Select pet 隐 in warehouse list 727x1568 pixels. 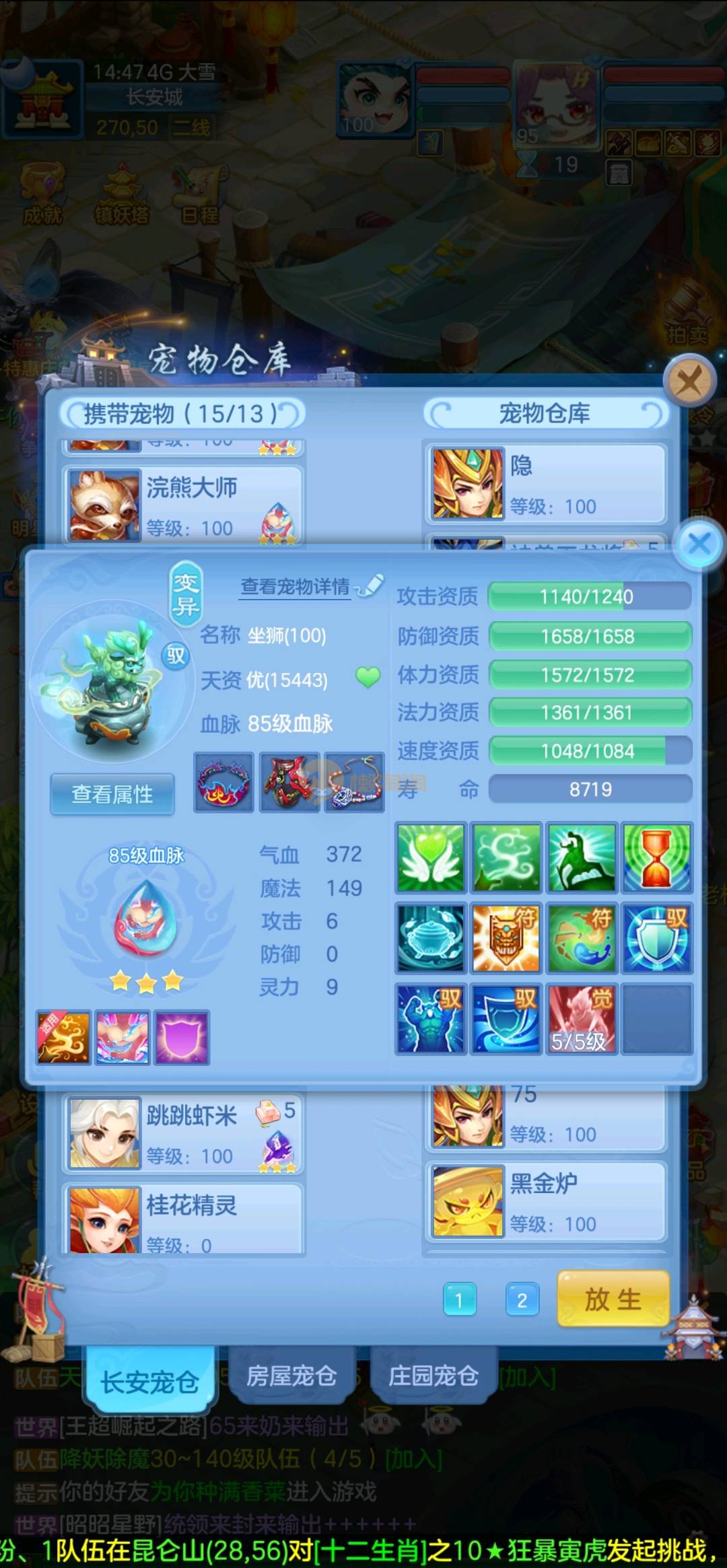[x=545, y=485]
